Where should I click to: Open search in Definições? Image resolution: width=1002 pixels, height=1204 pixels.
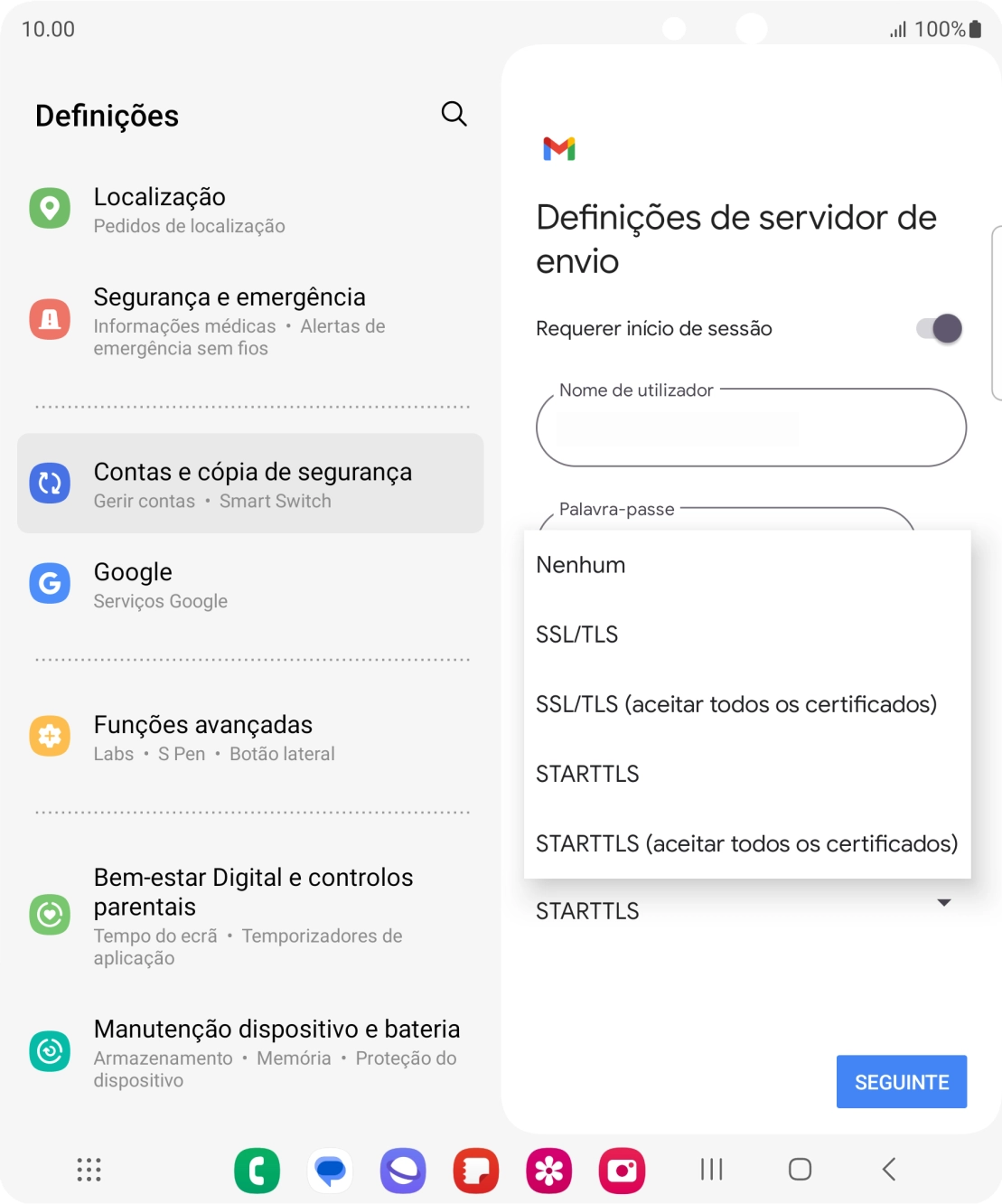(x=454, y=114)
